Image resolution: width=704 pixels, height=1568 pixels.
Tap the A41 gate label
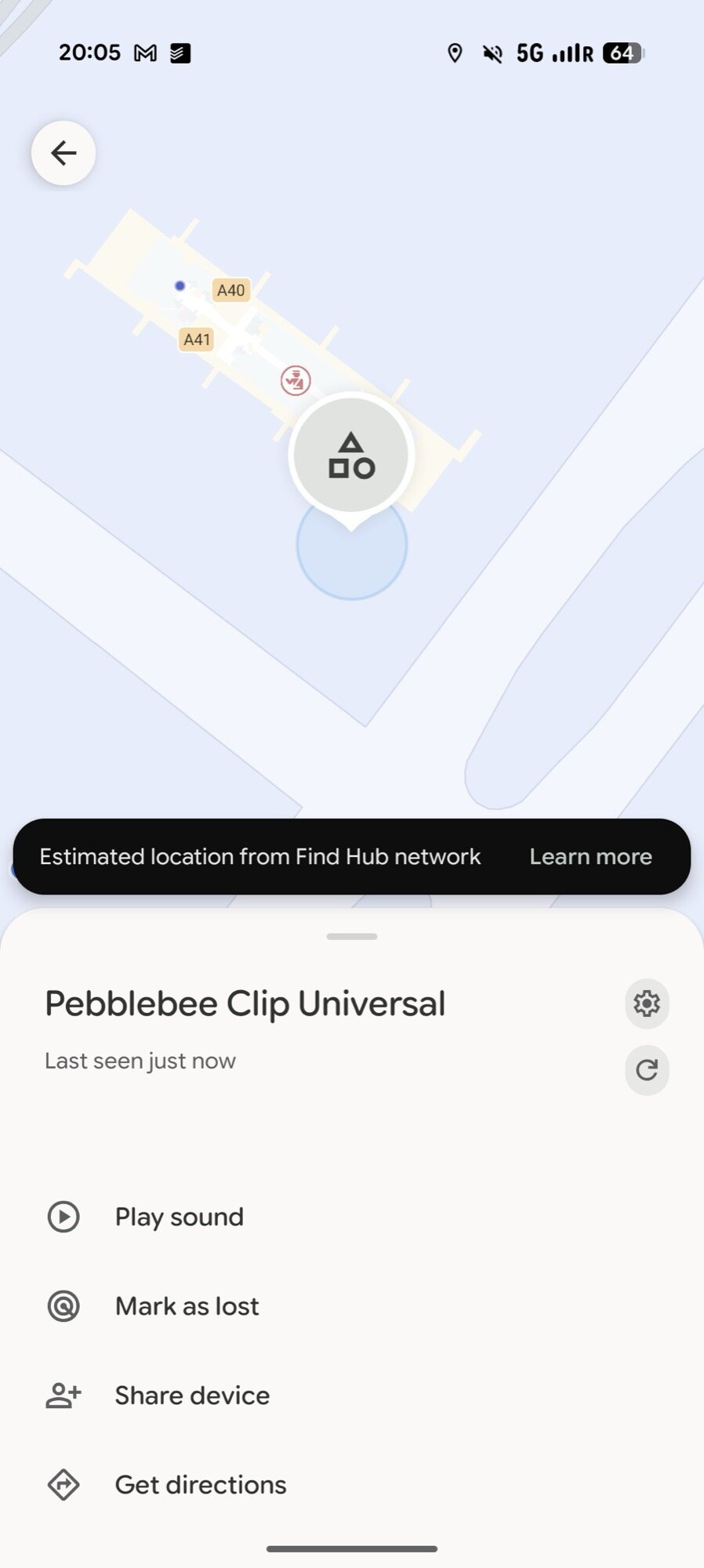(196, 339)
